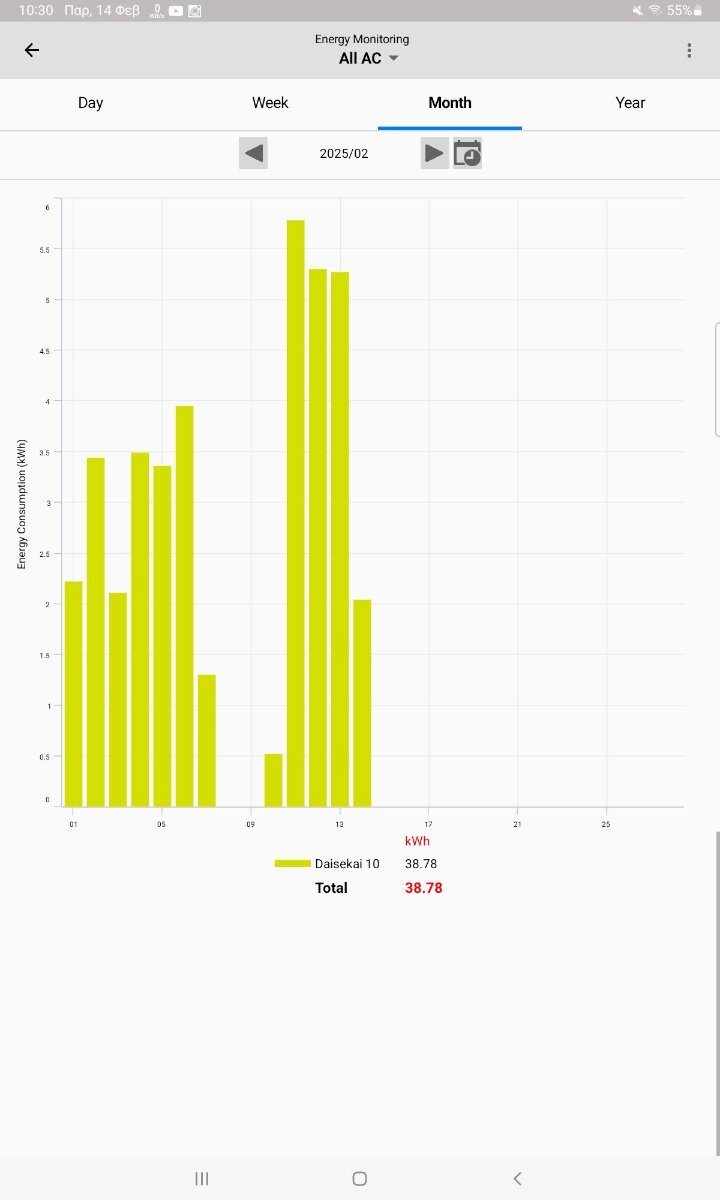Switch to the Day tab

[90, 103]
